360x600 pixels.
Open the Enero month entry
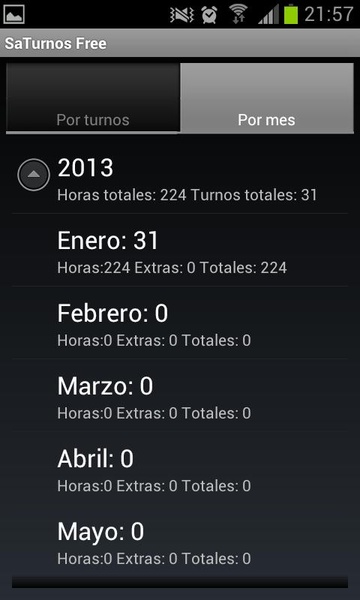tap(180, 250)
